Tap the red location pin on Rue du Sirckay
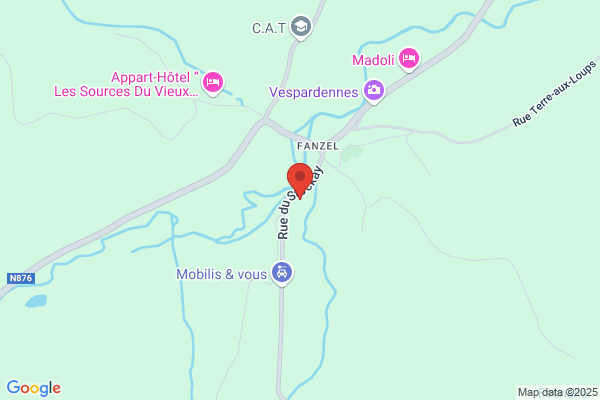The image size is (600, 400). tap(300, 181)
